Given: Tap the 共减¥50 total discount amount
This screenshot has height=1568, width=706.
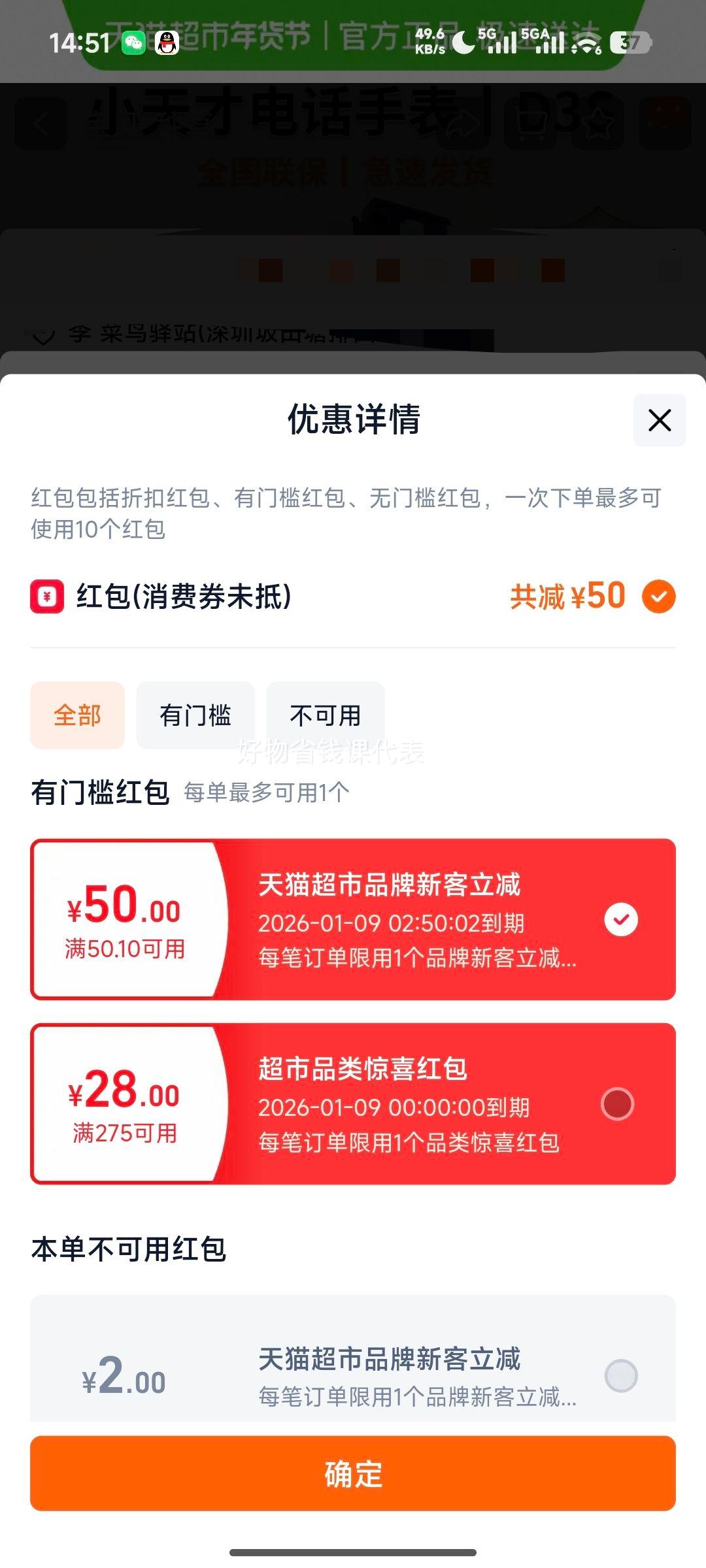Looking at the screenshot, I should pos(569,596).
